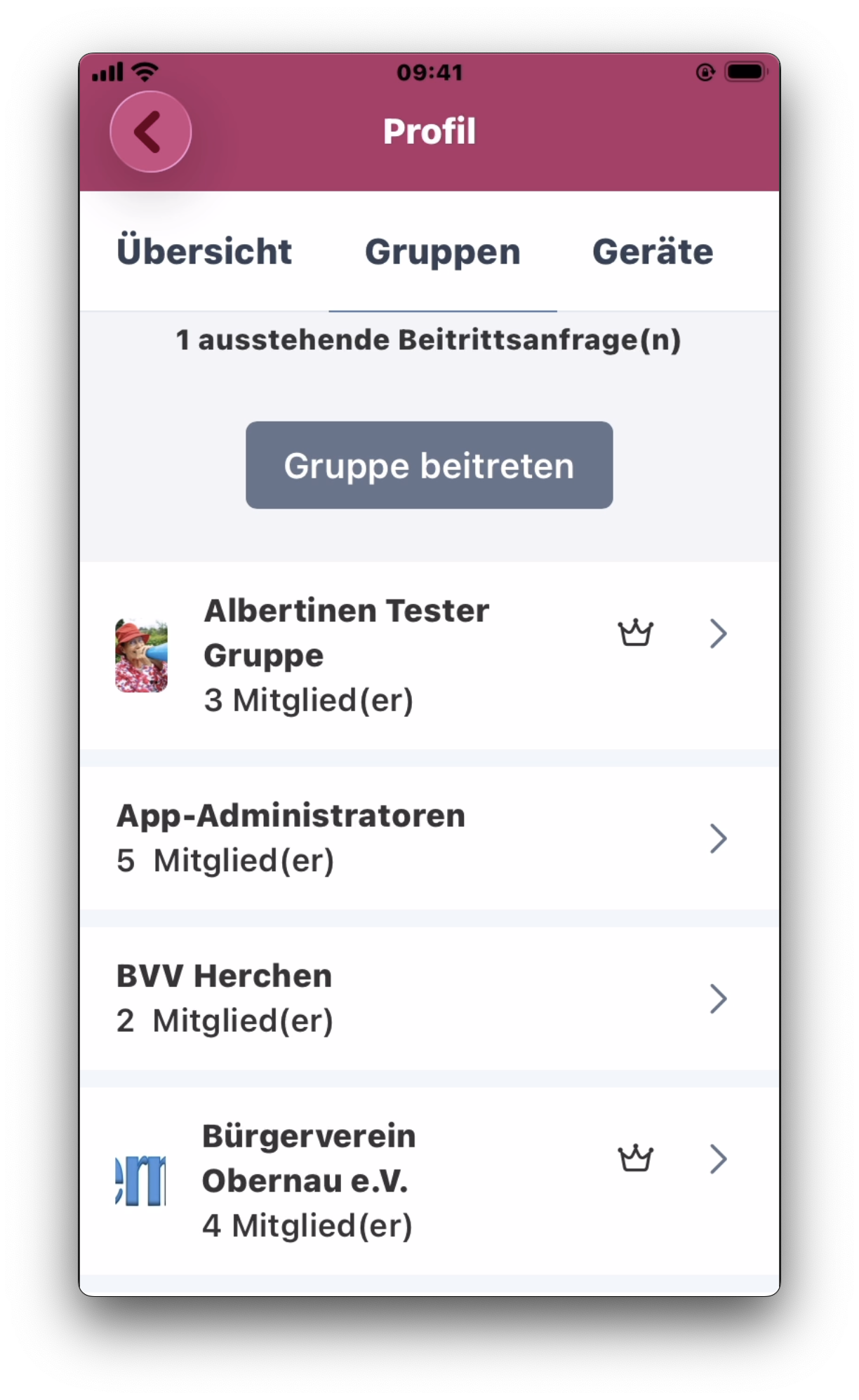
Task: Tap the Gruppe beitreten button
Action: [x=429, y=465]
